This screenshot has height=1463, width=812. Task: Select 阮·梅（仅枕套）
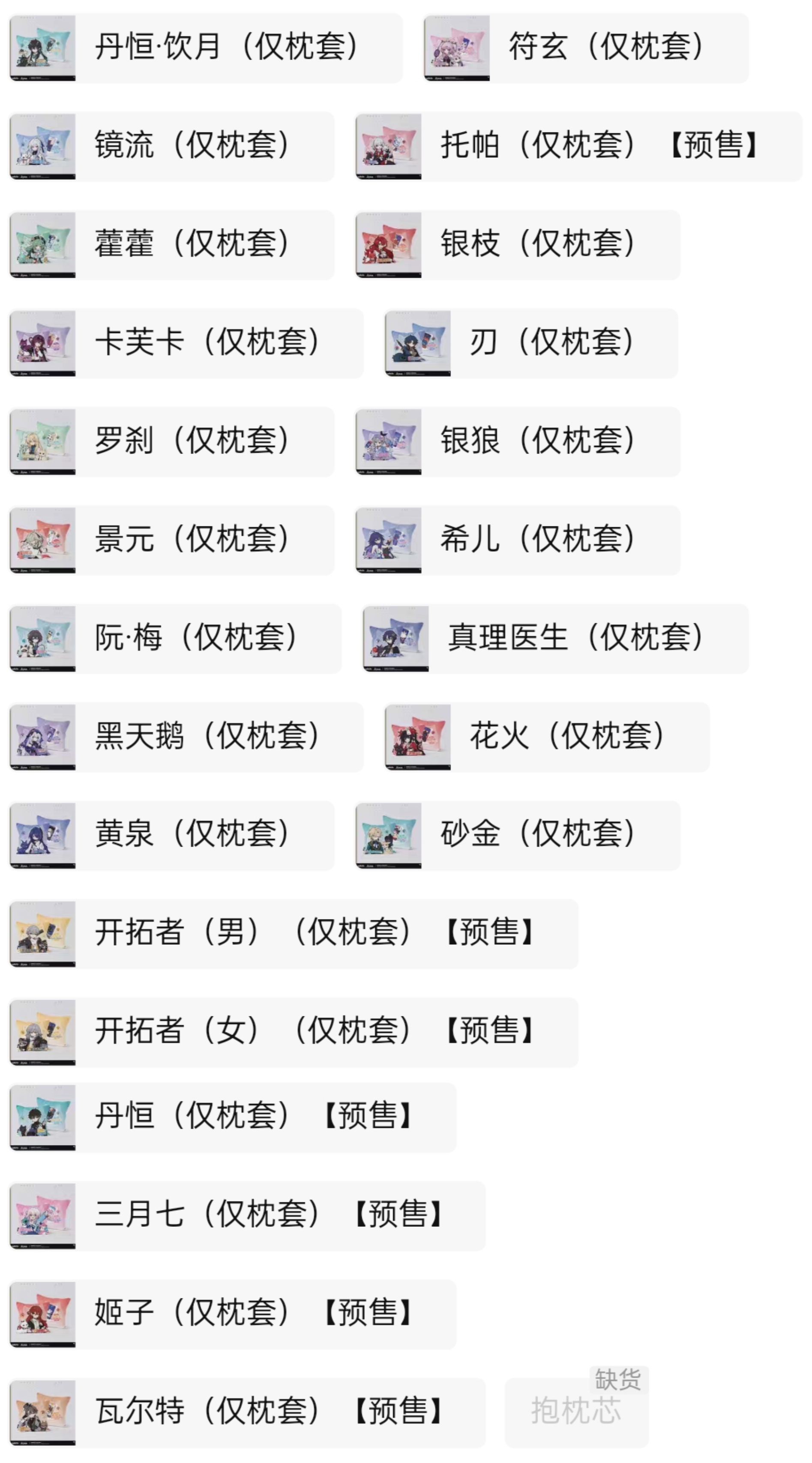175,639
